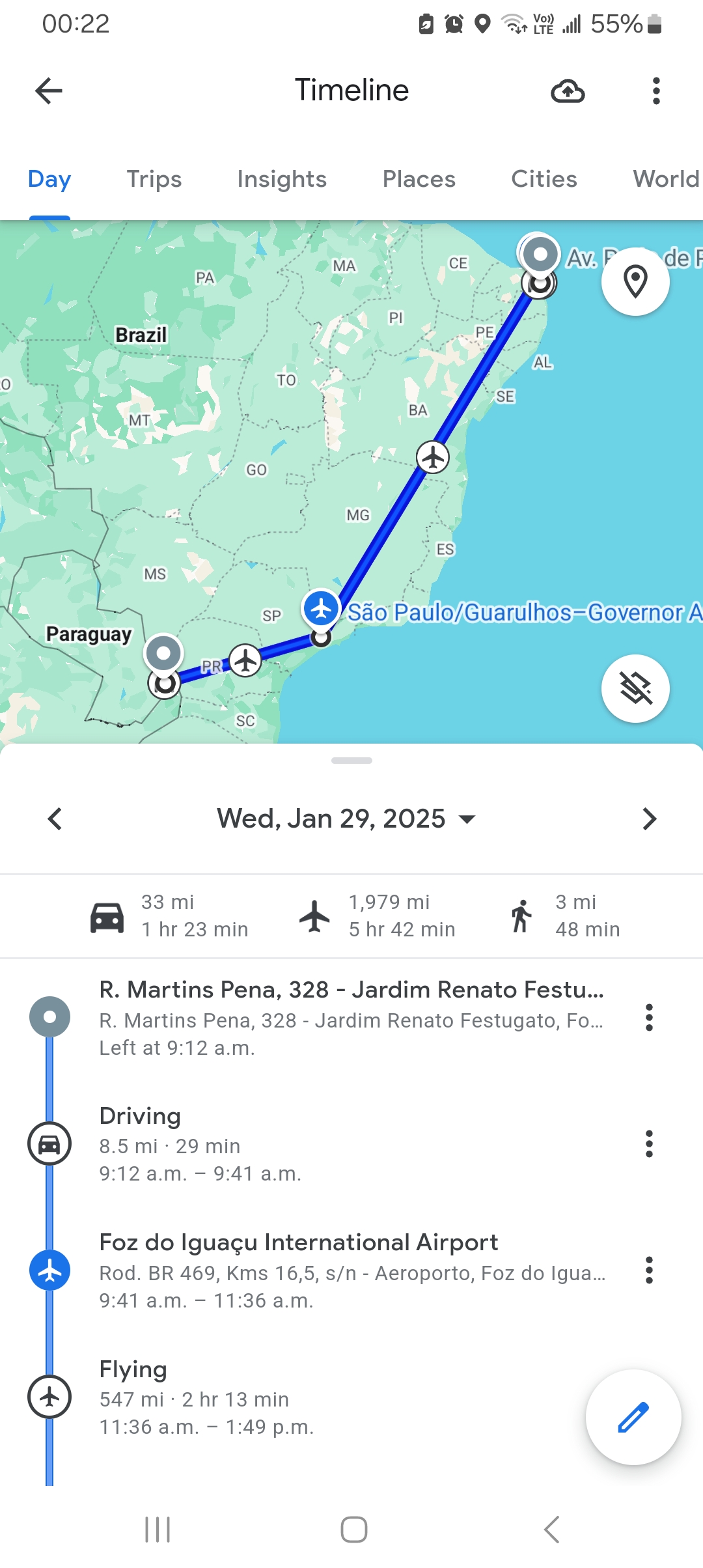Select the São Paulo/Guarulhos airplane marker on map
The image size is (703, 1568).
click(x=321, y=608)
